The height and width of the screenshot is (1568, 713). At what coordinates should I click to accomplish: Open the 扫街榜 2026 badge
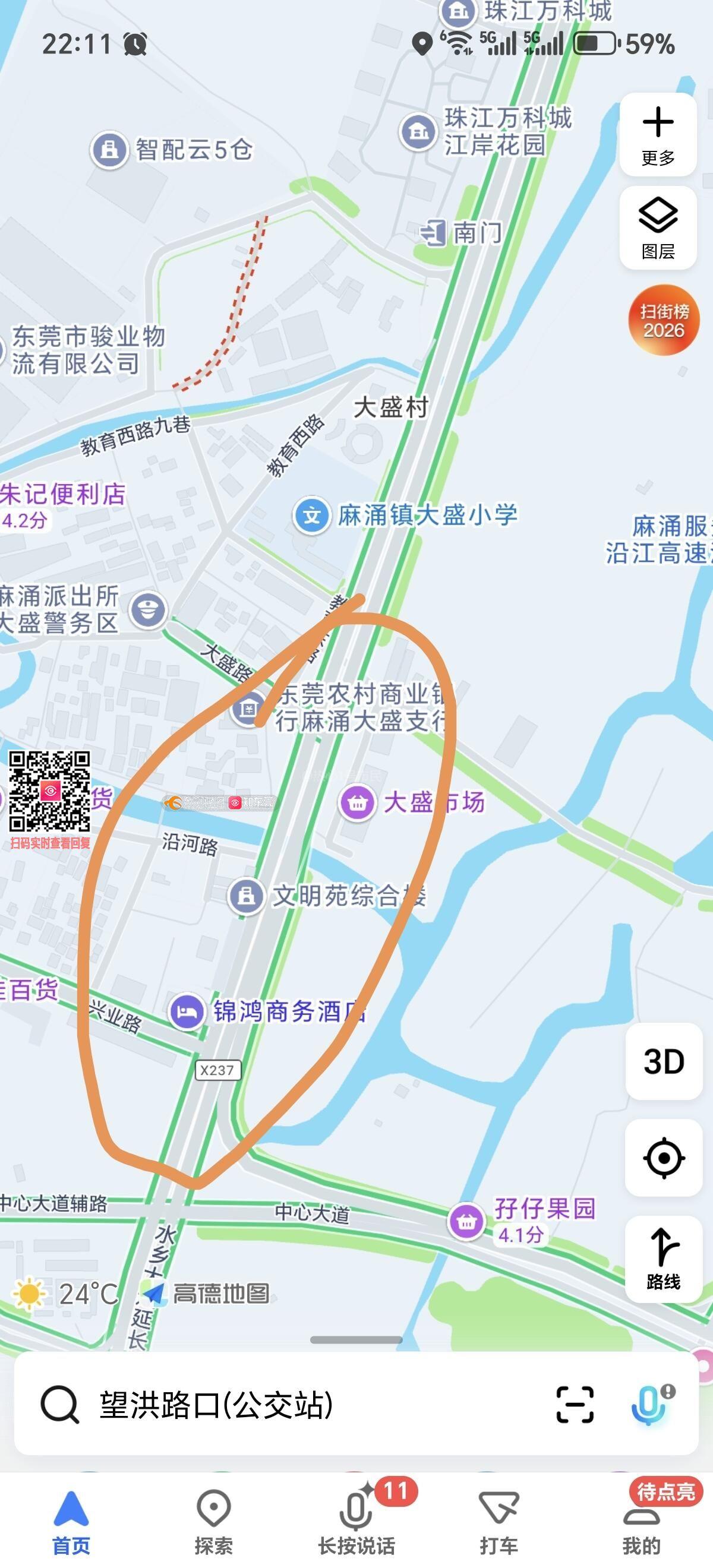click(663, 320)
